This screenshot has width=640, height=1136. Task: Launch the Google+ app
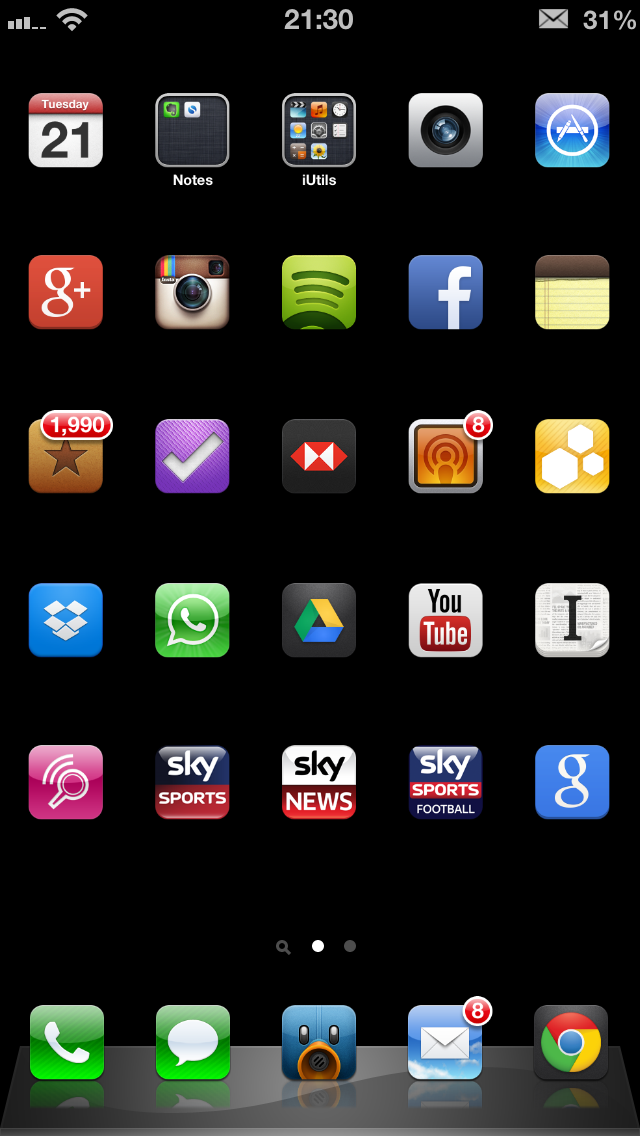click(x=65, y=292)
